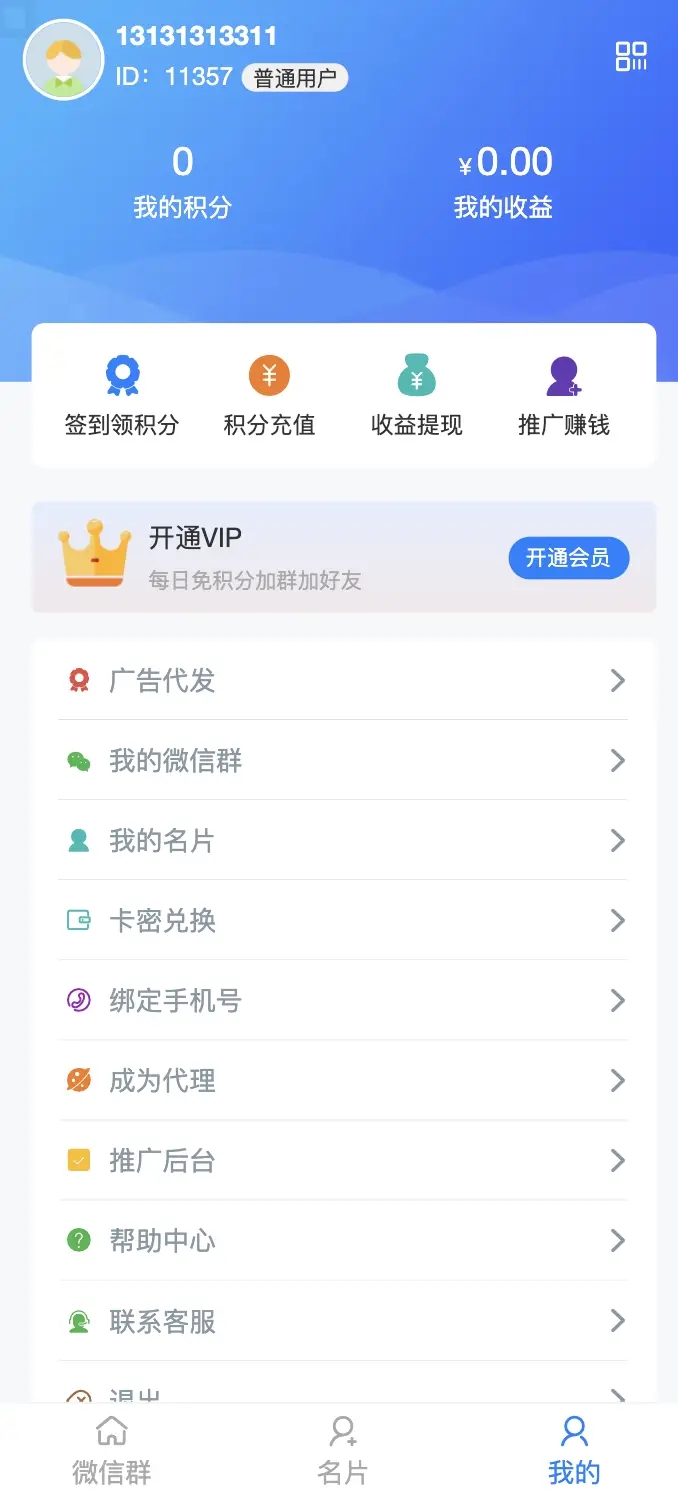Open 卡密兑换 row
Viewport: 678px width, 1492px height.
coord(343,921)
